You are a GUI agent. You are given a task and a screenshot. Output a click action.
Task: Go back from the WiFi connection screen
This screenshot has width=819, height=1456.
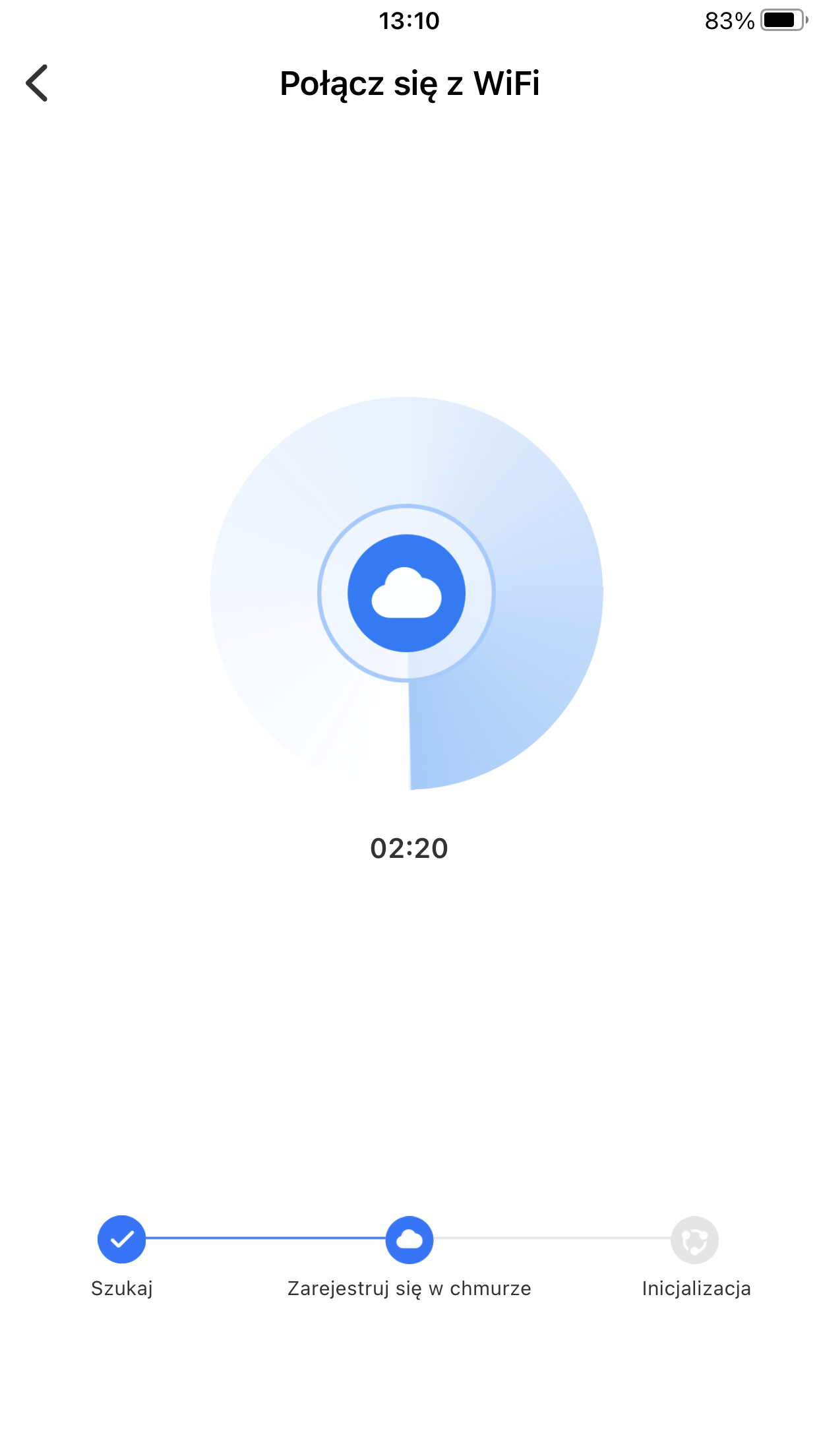(x=37, y=83)
